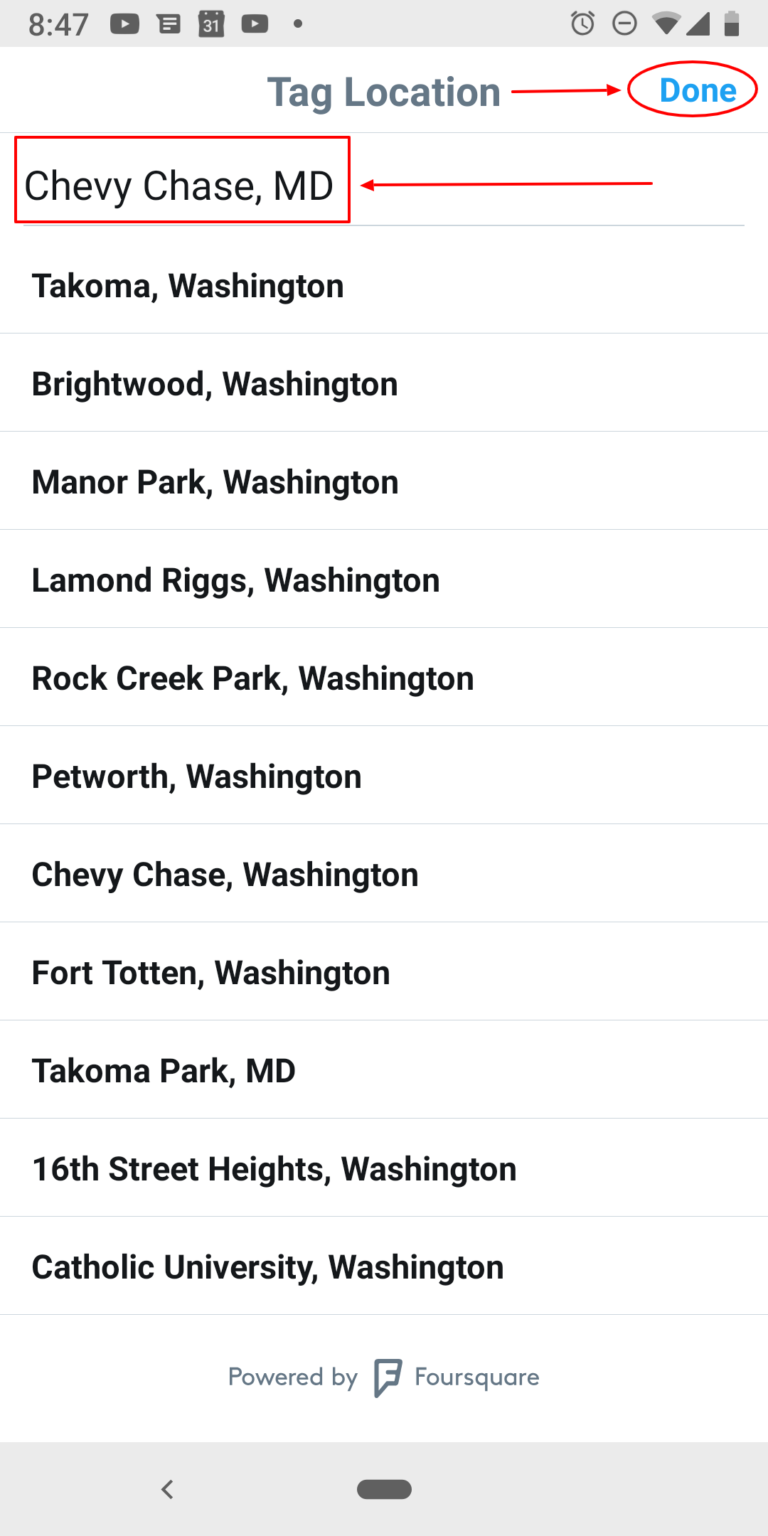Choose Rock Creek Park, Washington
Screen dimensions: 768x1536
[x=384, y=678]
